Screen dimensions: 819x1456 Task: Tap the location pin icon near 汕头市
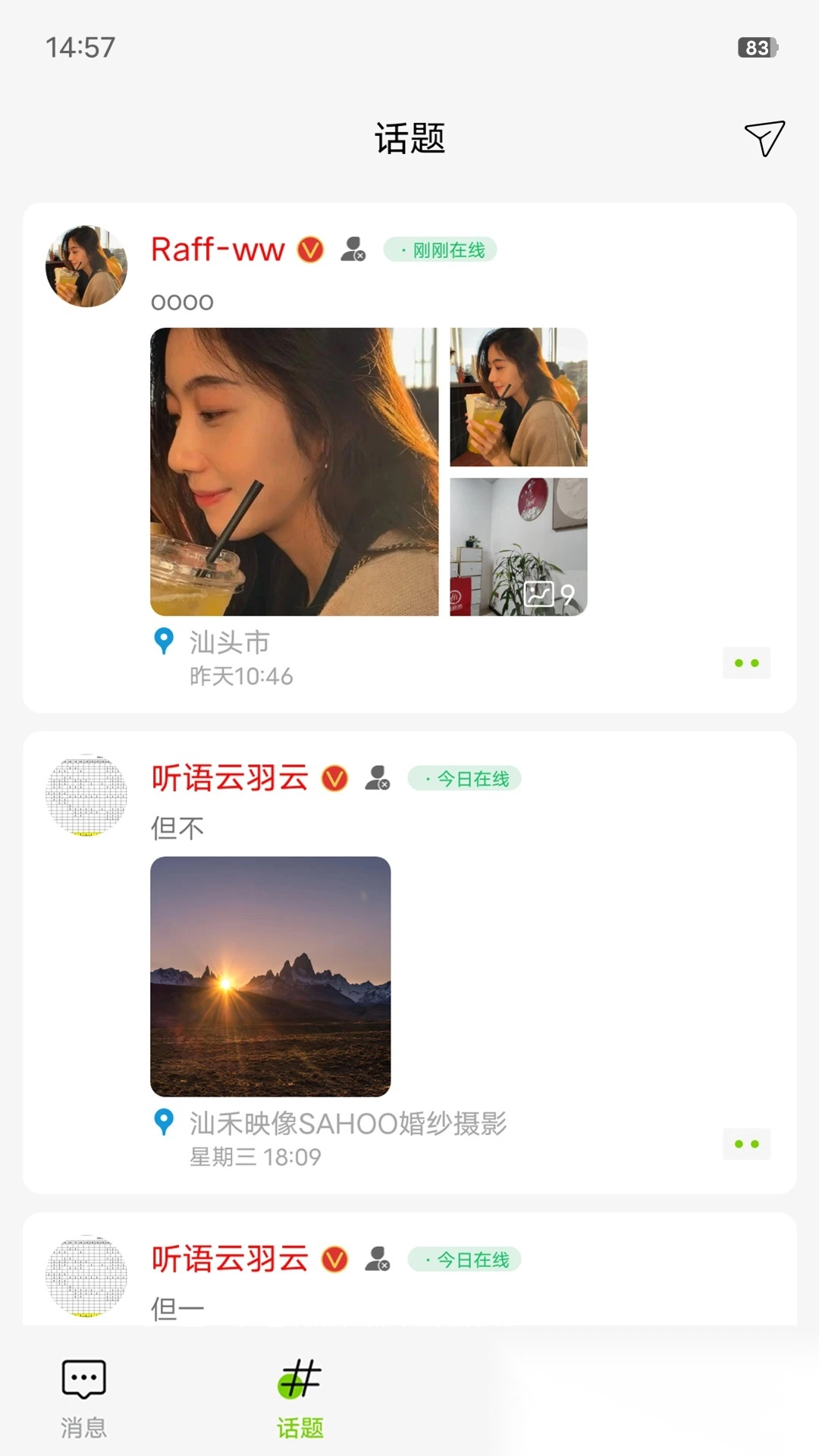(163, 642)
